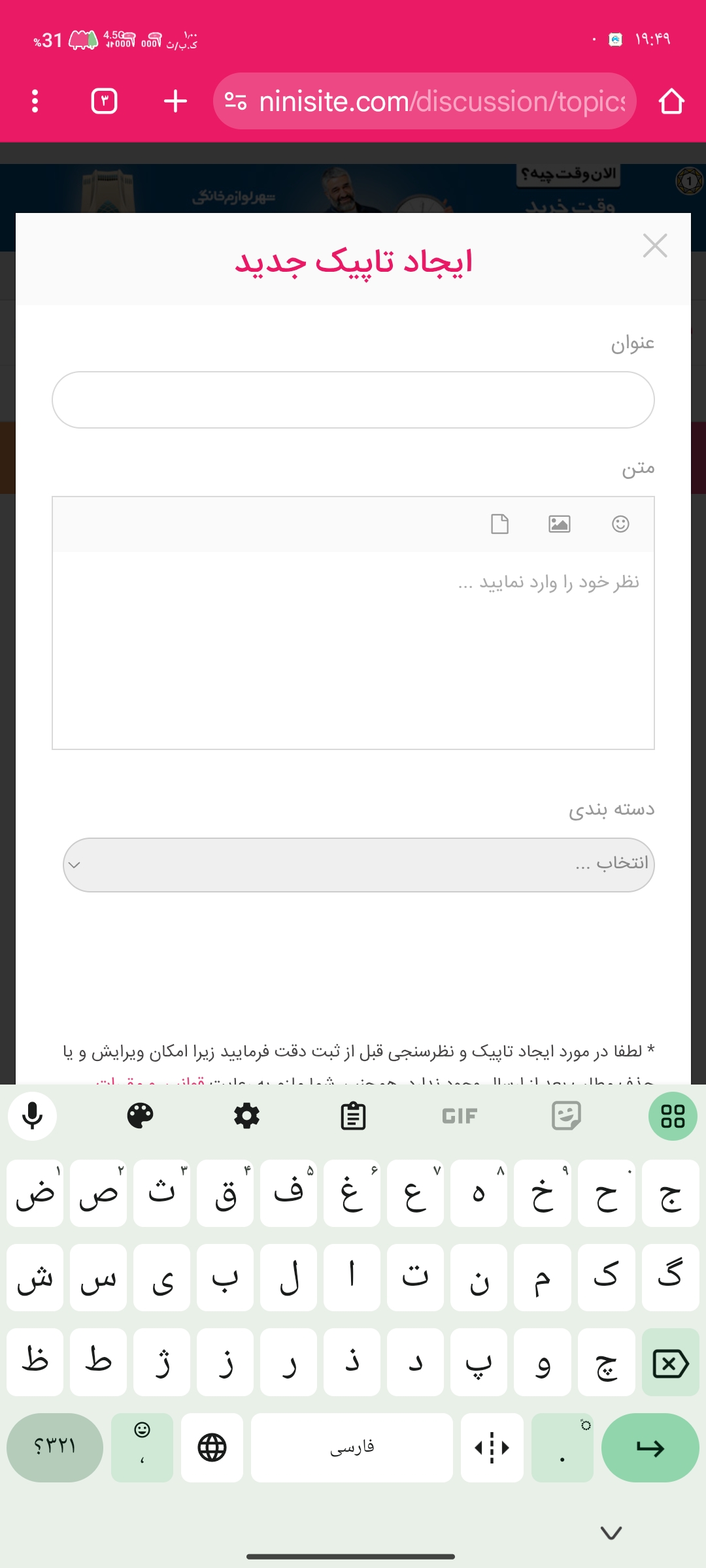Open the GIF keyboard
Viewport: 706px width, 1568px height.
click(460, 1116)
